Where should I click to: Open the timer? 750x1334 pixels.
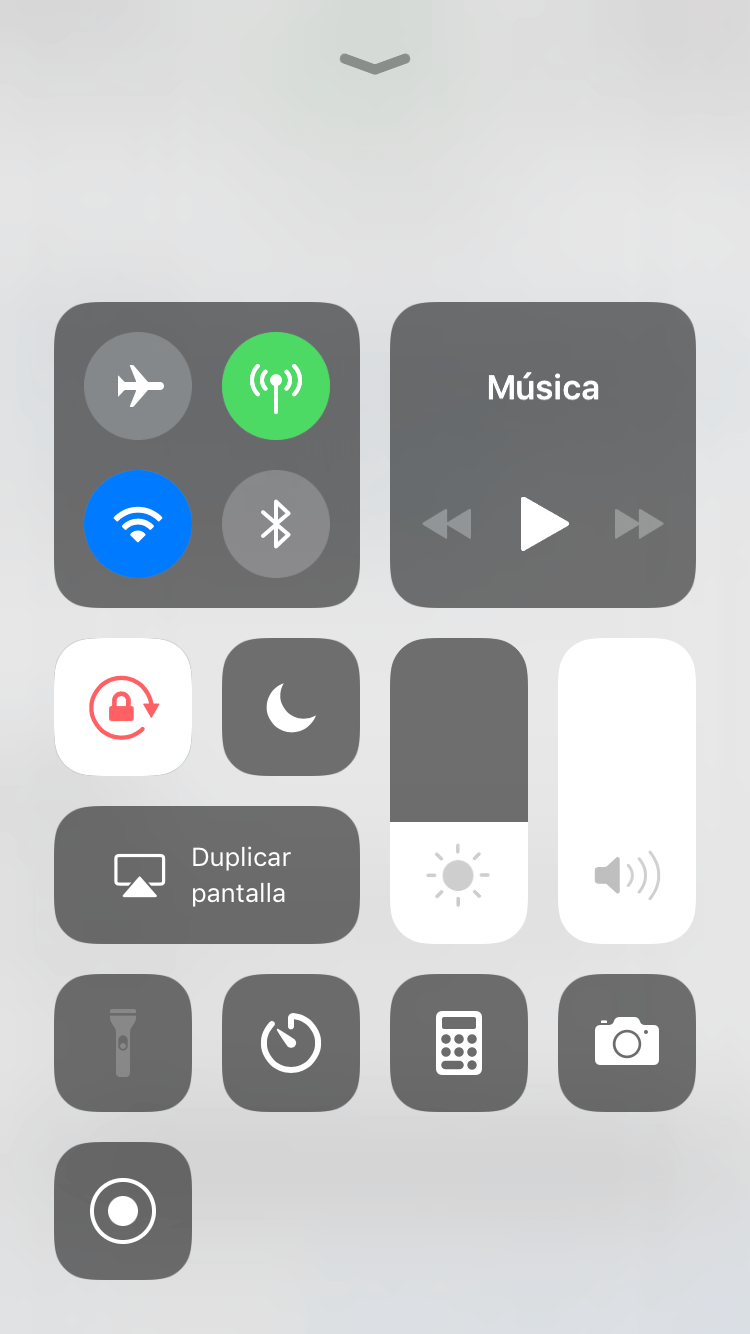pyautogui.click(x=291, y=1043)
